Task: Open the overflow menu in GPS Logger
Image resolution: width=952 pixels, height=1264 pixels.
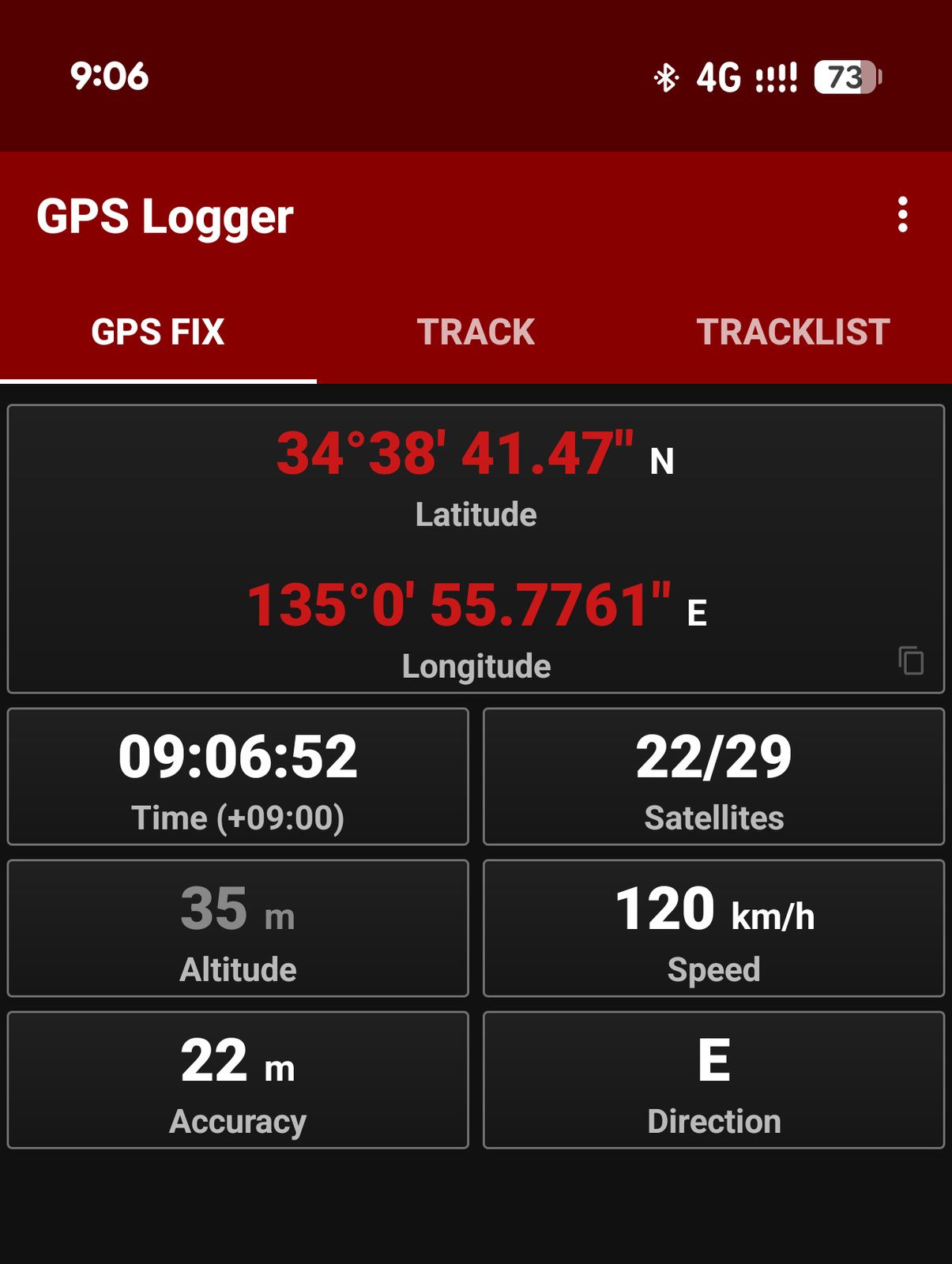Action: (902, 215)
